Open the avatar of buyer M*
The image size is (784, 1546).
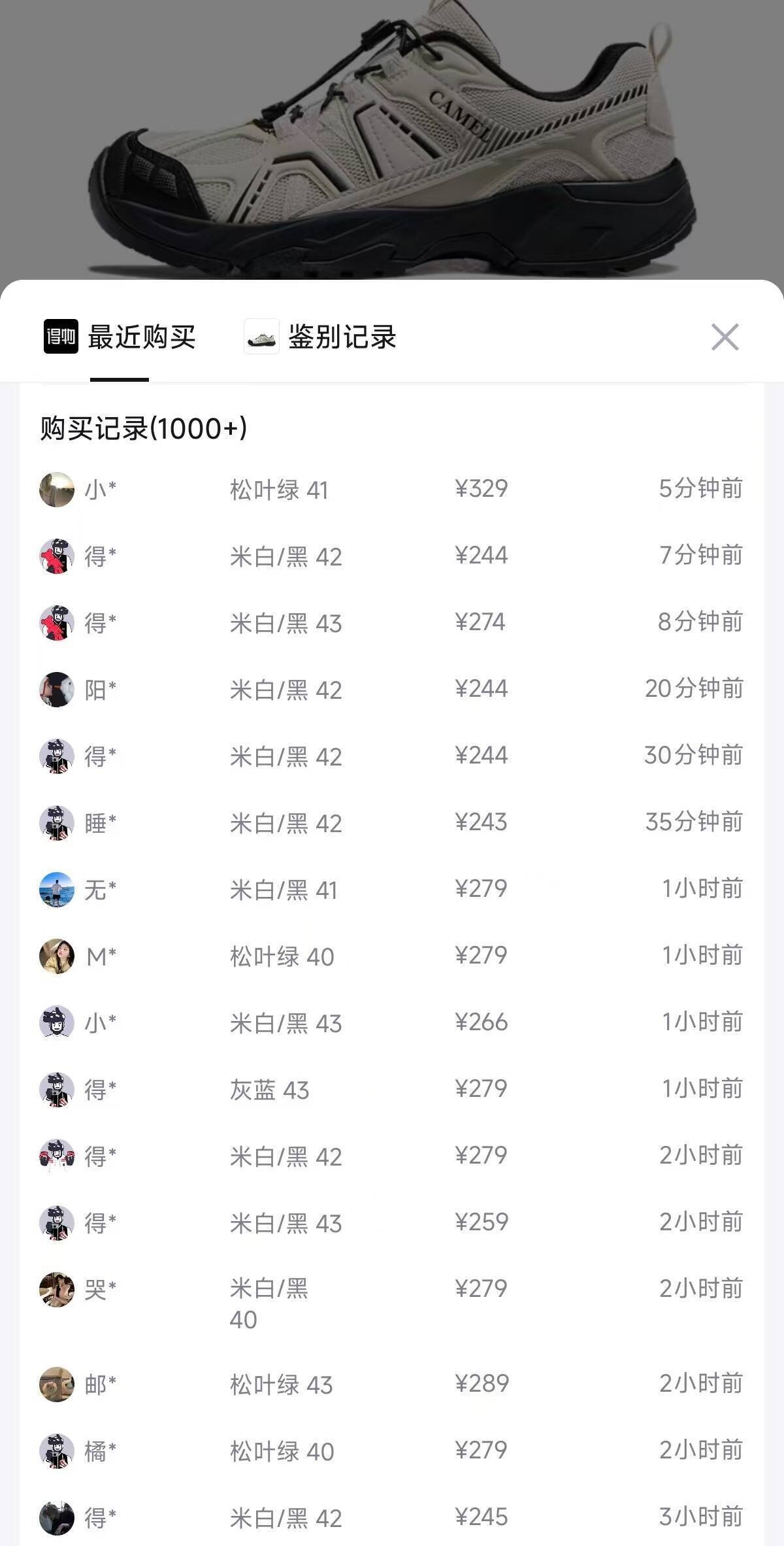click(57, 956)
